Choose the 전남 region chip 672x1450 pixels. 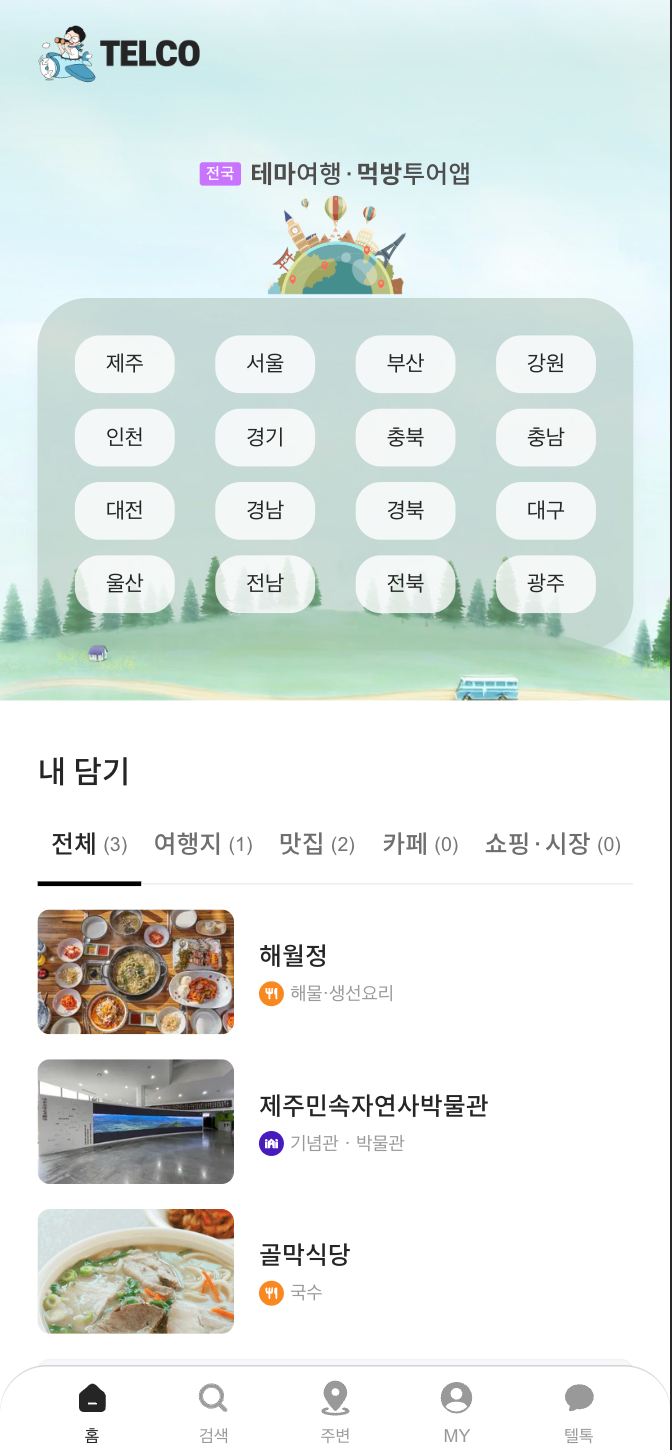[x=265, y=584]
